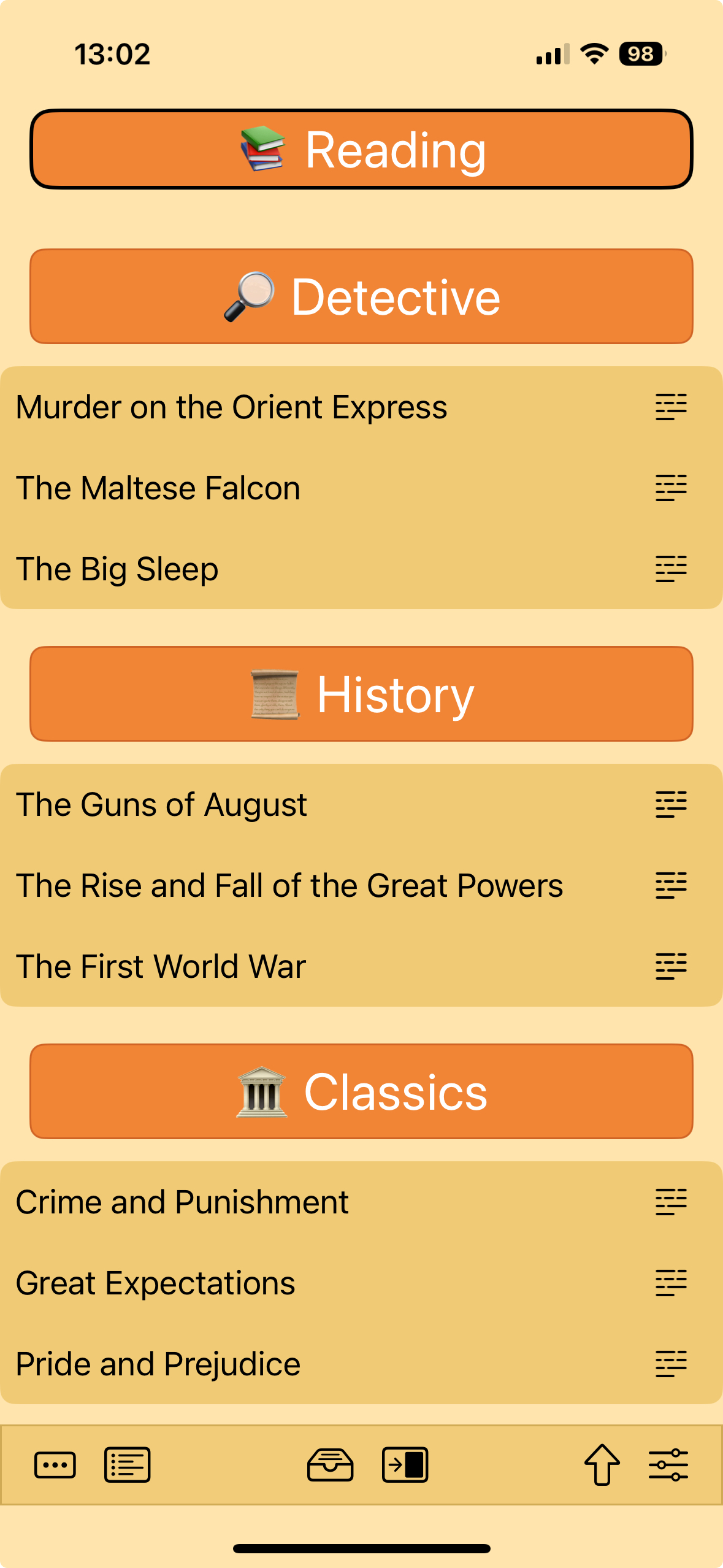The height and width of the screenshot is (1568, 723).
Task: Open note icon for The Maltese Falcon
Action: pos(670,488)
